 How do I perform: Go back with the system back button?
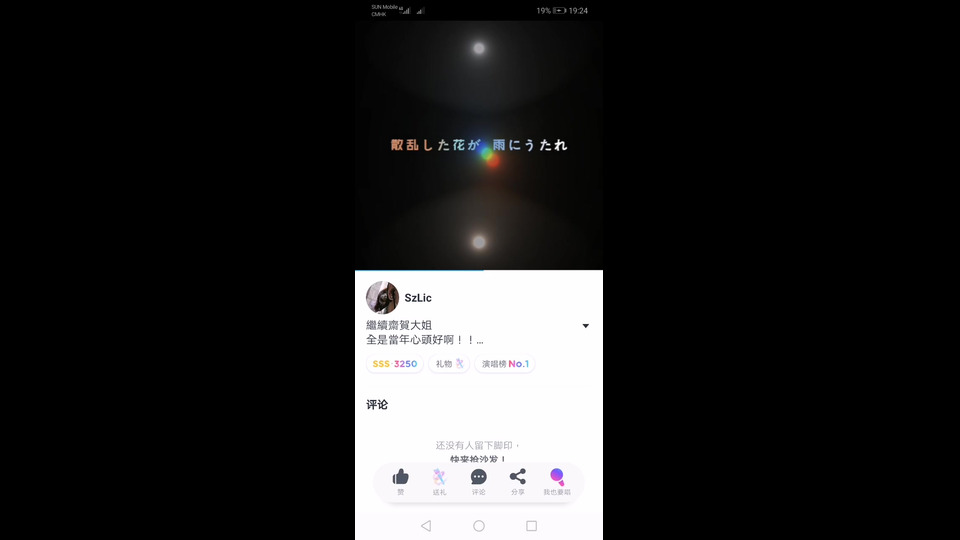[x=426, y=525]
